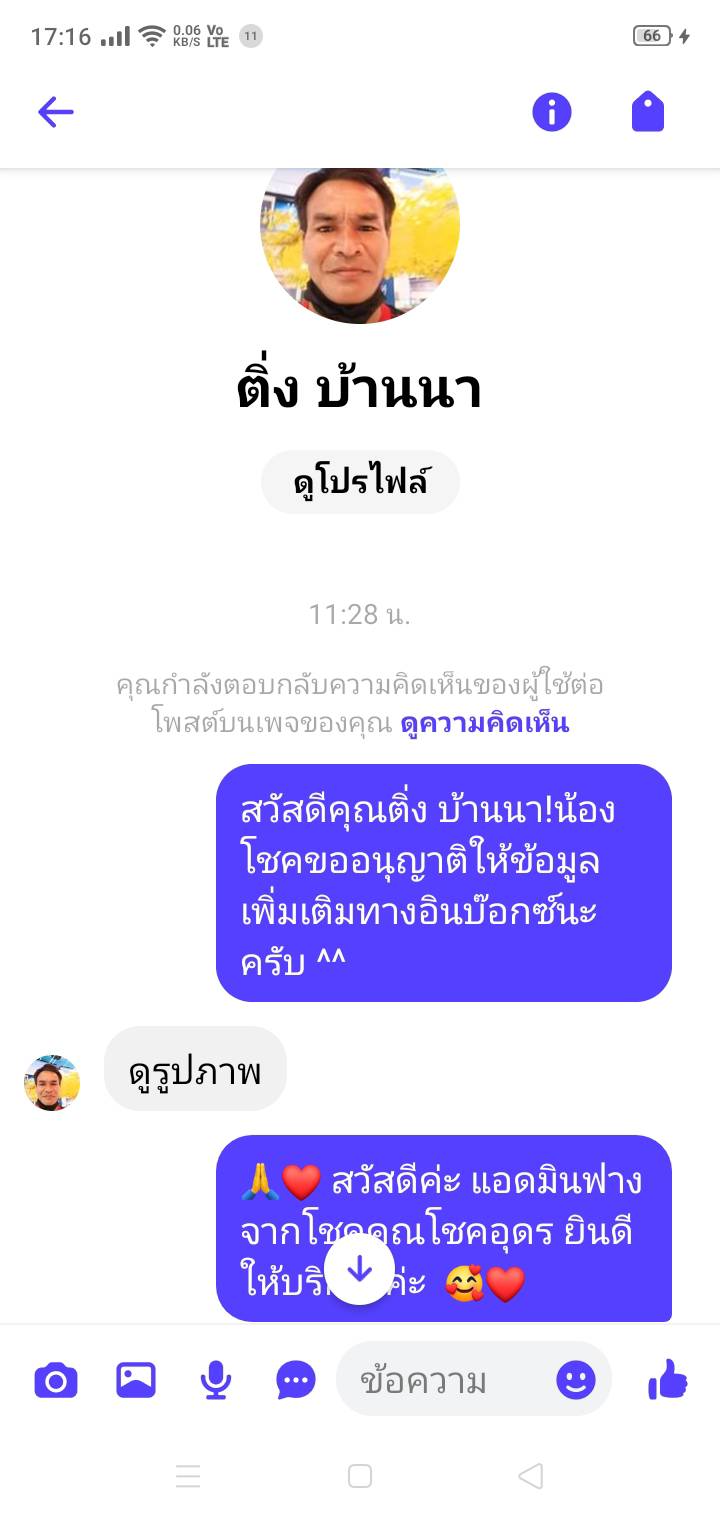This screenshot has width=720, height=1520.
Task: Open the camera to take a photo
Action: point(56,1380)
